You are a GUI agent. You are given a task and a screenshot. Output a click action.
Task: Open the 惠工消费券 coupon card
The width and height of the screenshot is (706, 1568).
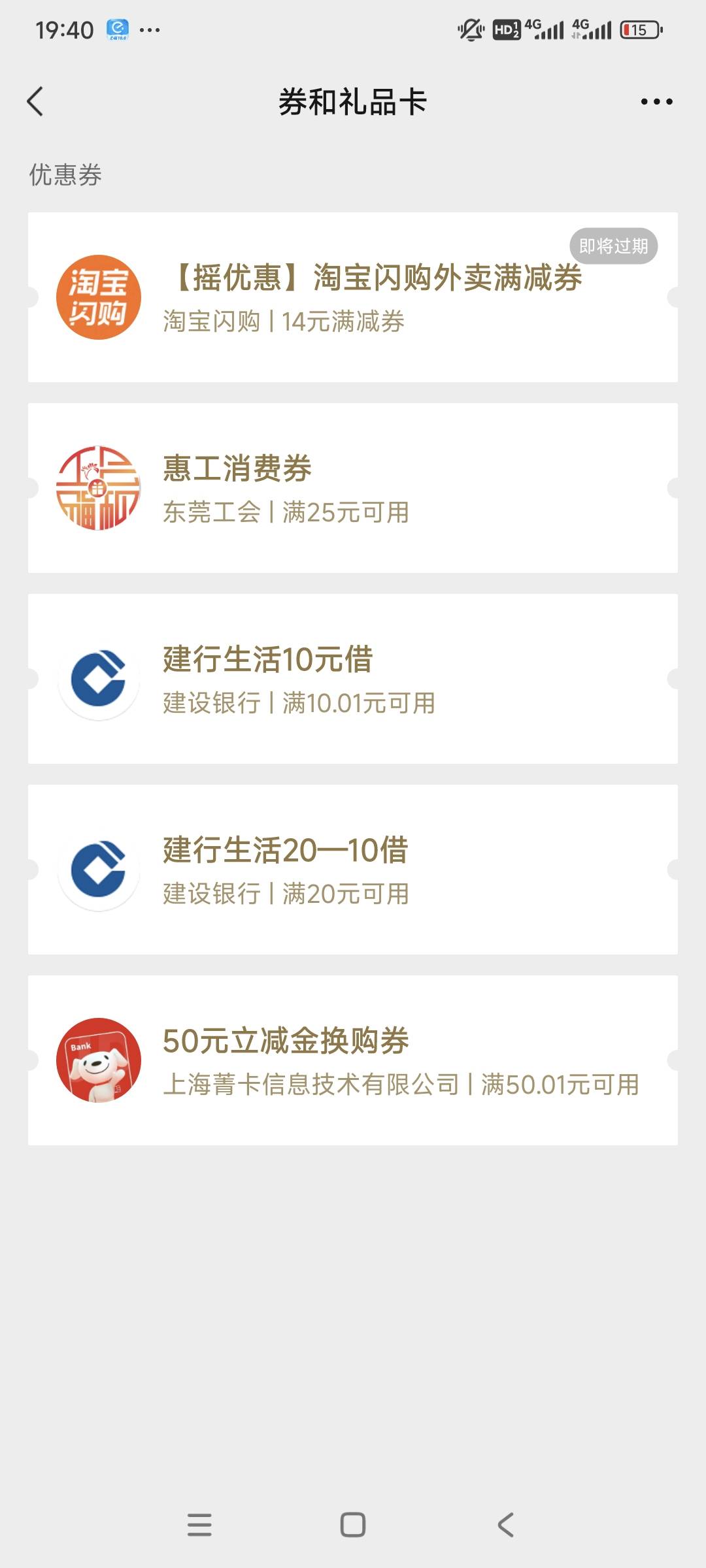tap(353, 488)
